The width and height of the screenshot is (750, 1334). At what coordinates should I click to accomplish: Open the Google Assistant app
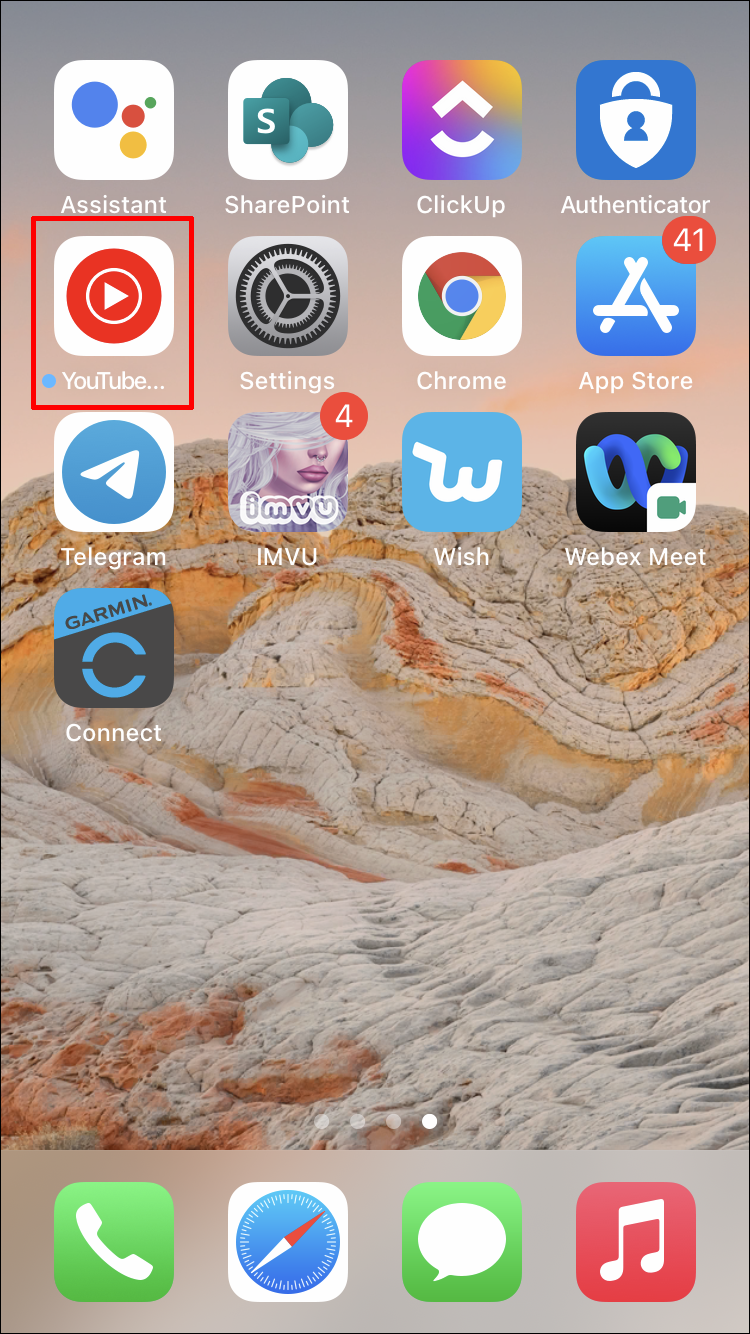114,120
